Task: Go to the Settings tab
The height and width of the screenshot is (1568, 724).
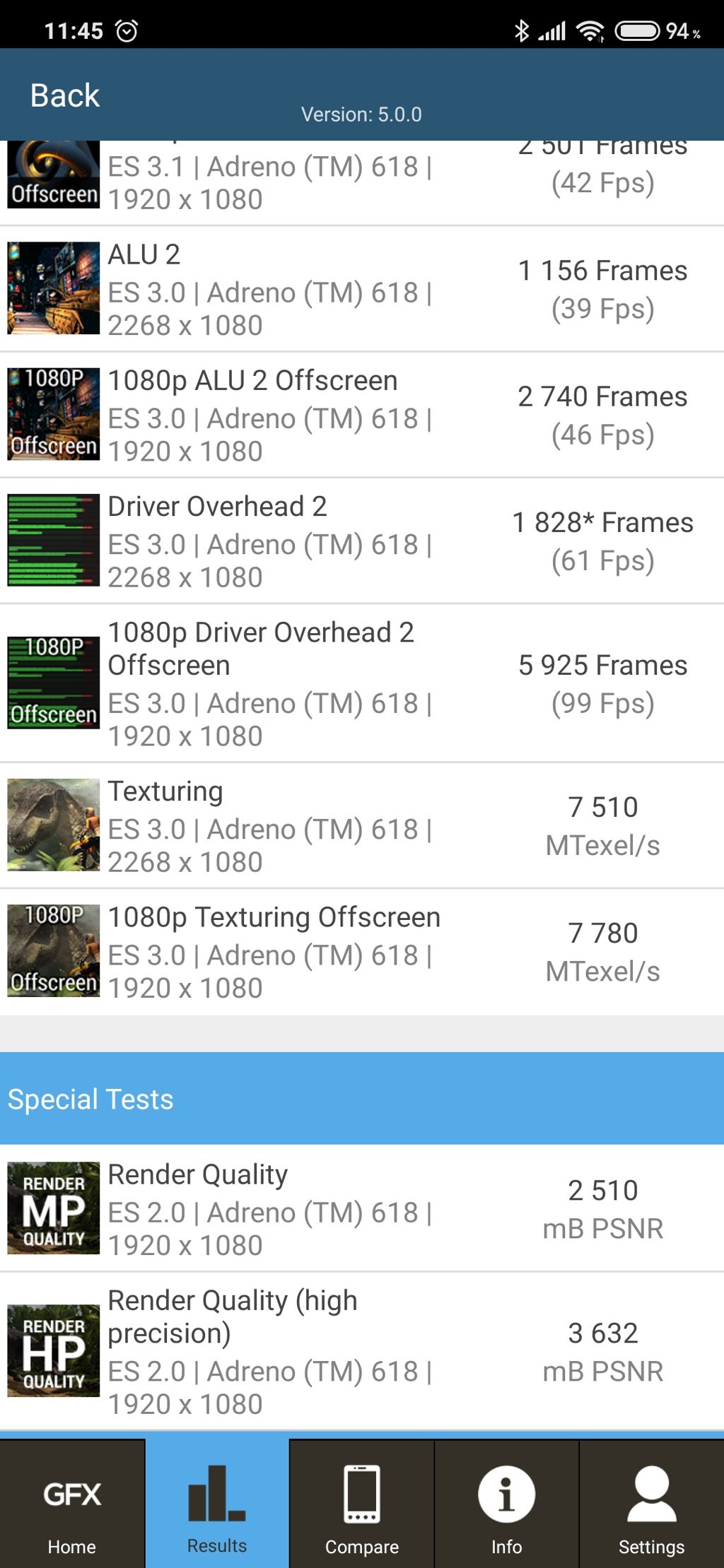Action: (652, 1504)
